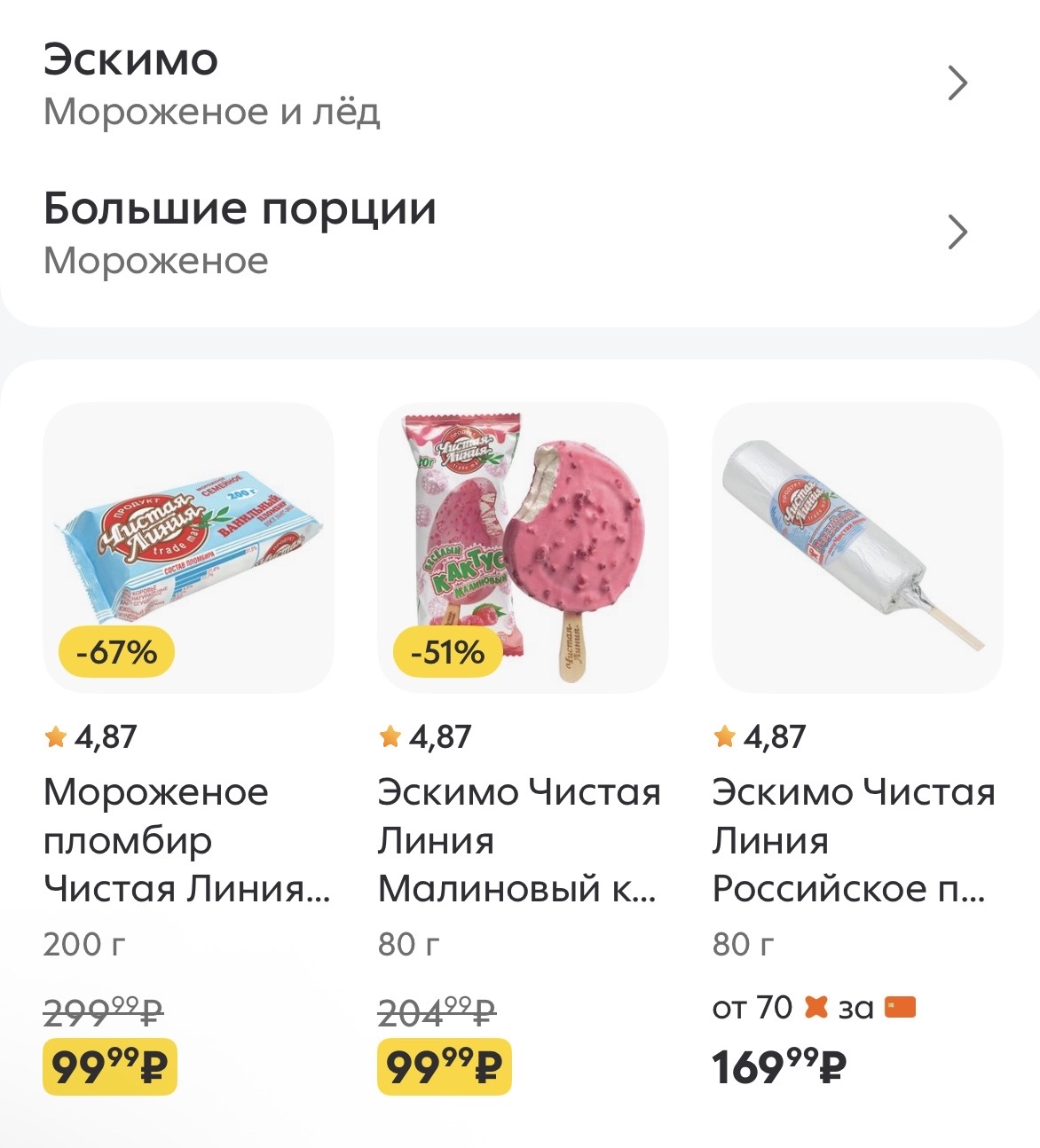This screenshot has height=1148, width=1040.
Task: Click the -67% discount badge
Action: click(x=117, y=653)
